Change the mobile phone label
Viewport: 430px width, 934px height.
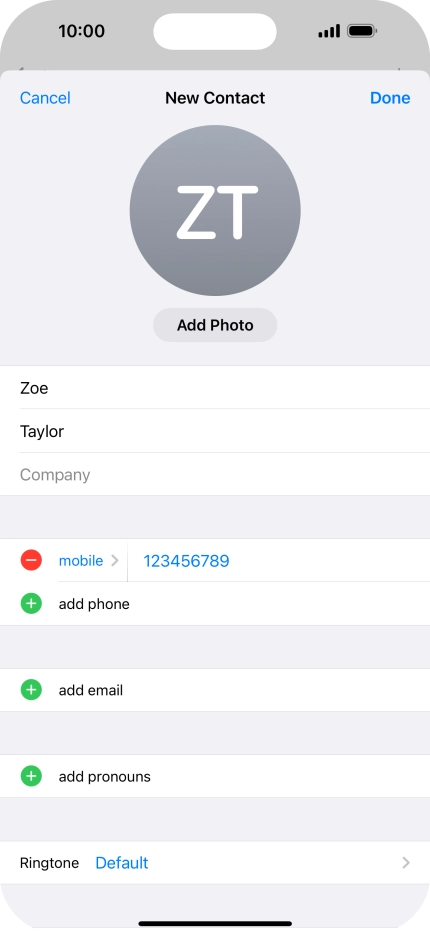tap(89, 561)
